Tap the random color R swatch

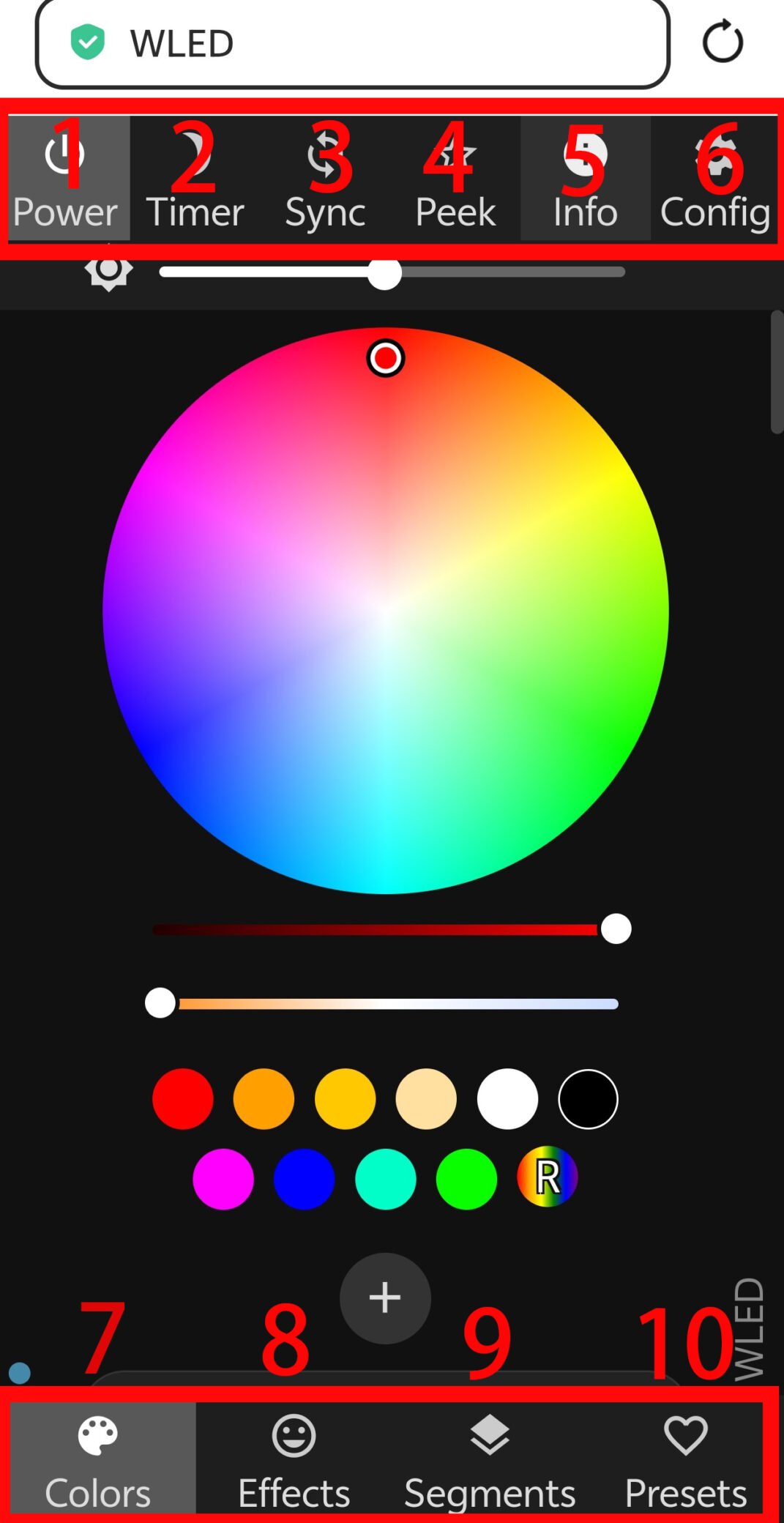(547, 1177)
